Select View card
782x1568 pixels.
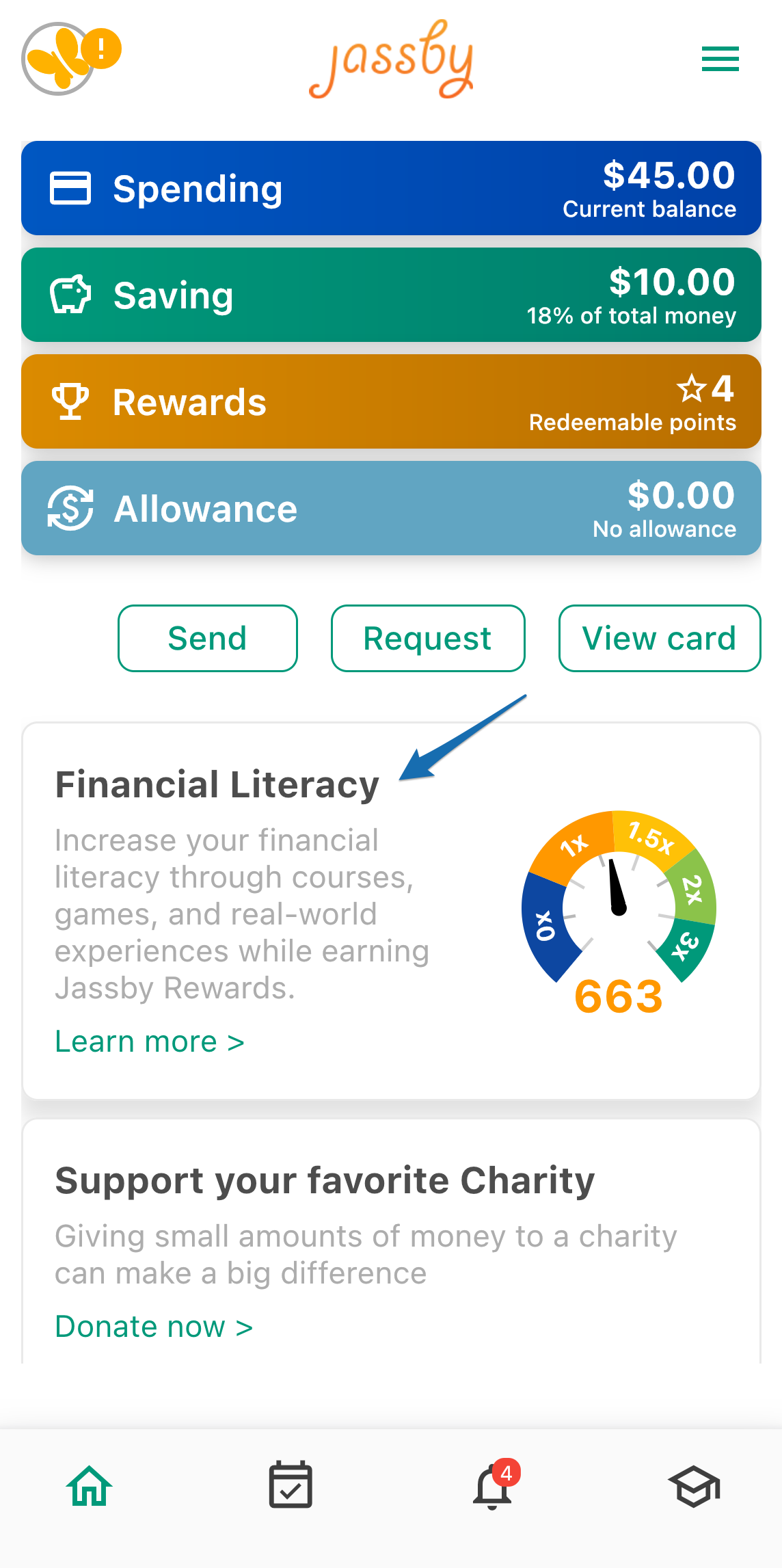(x=660, y=638)
